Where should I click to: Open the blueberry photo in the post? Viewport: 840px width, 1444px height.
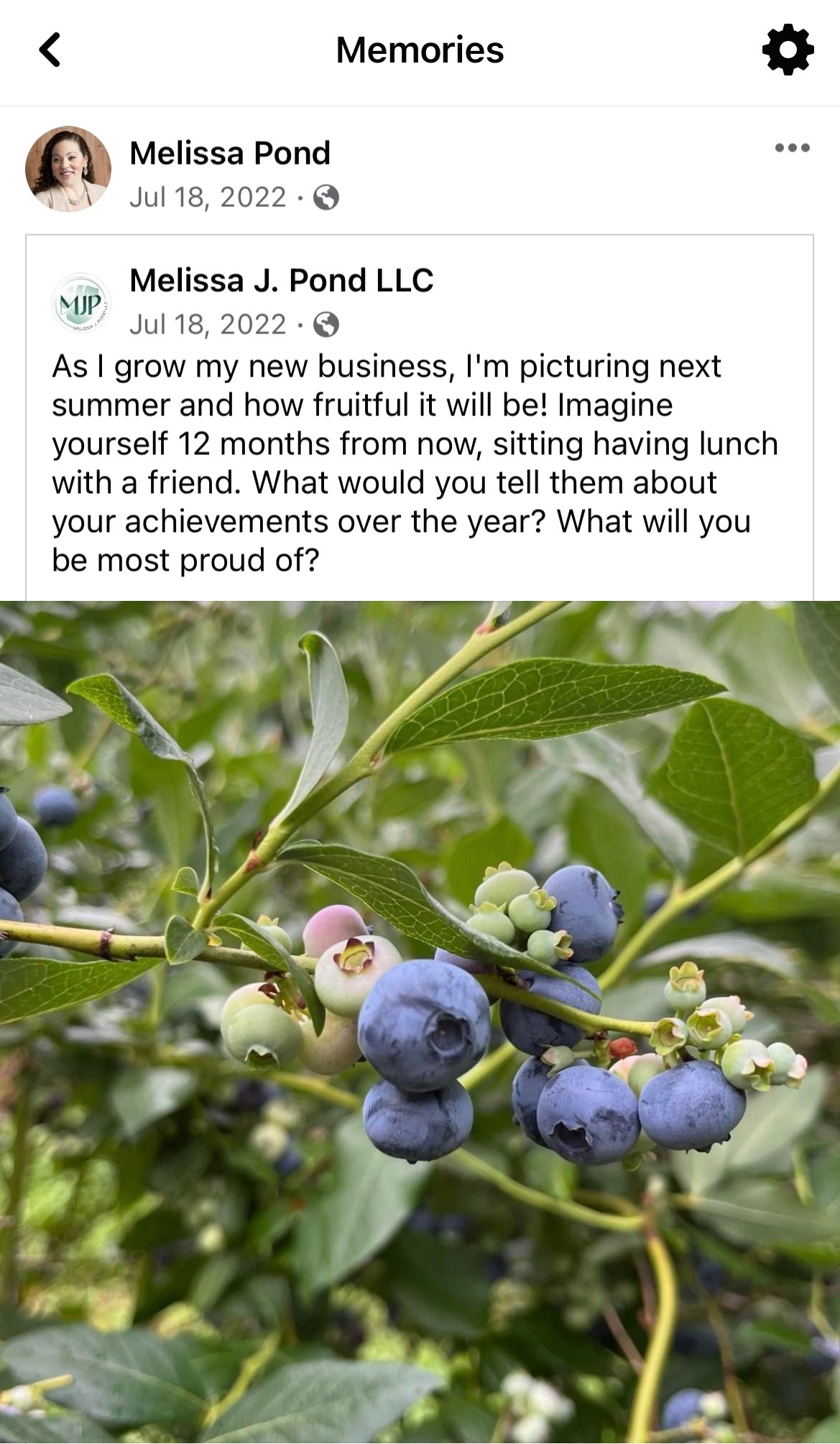click(420, 1021)
